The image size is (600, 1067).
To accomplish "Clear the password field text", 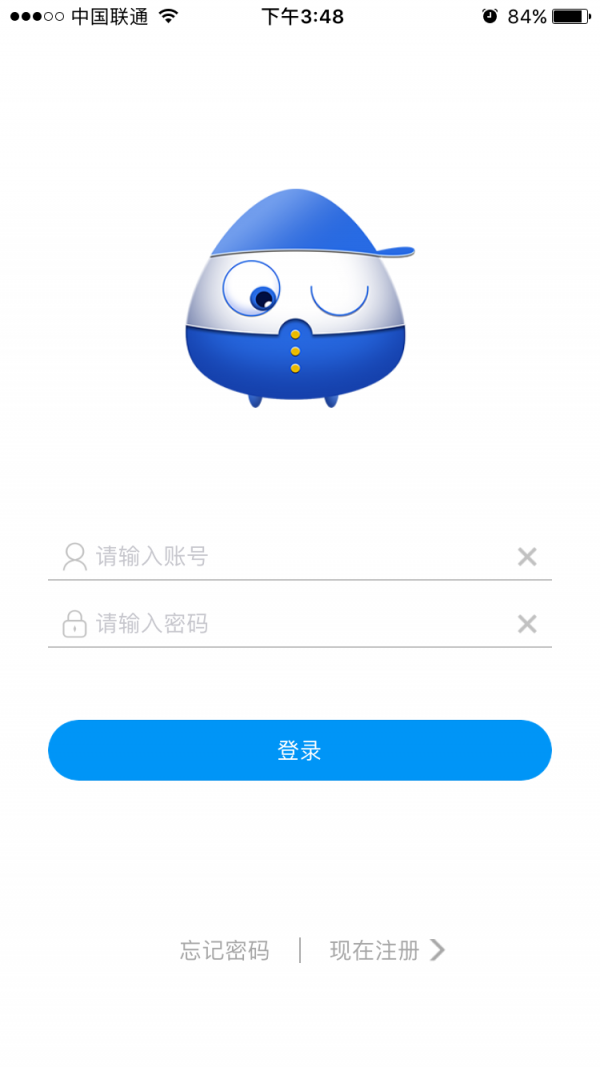I will [527, 624].
